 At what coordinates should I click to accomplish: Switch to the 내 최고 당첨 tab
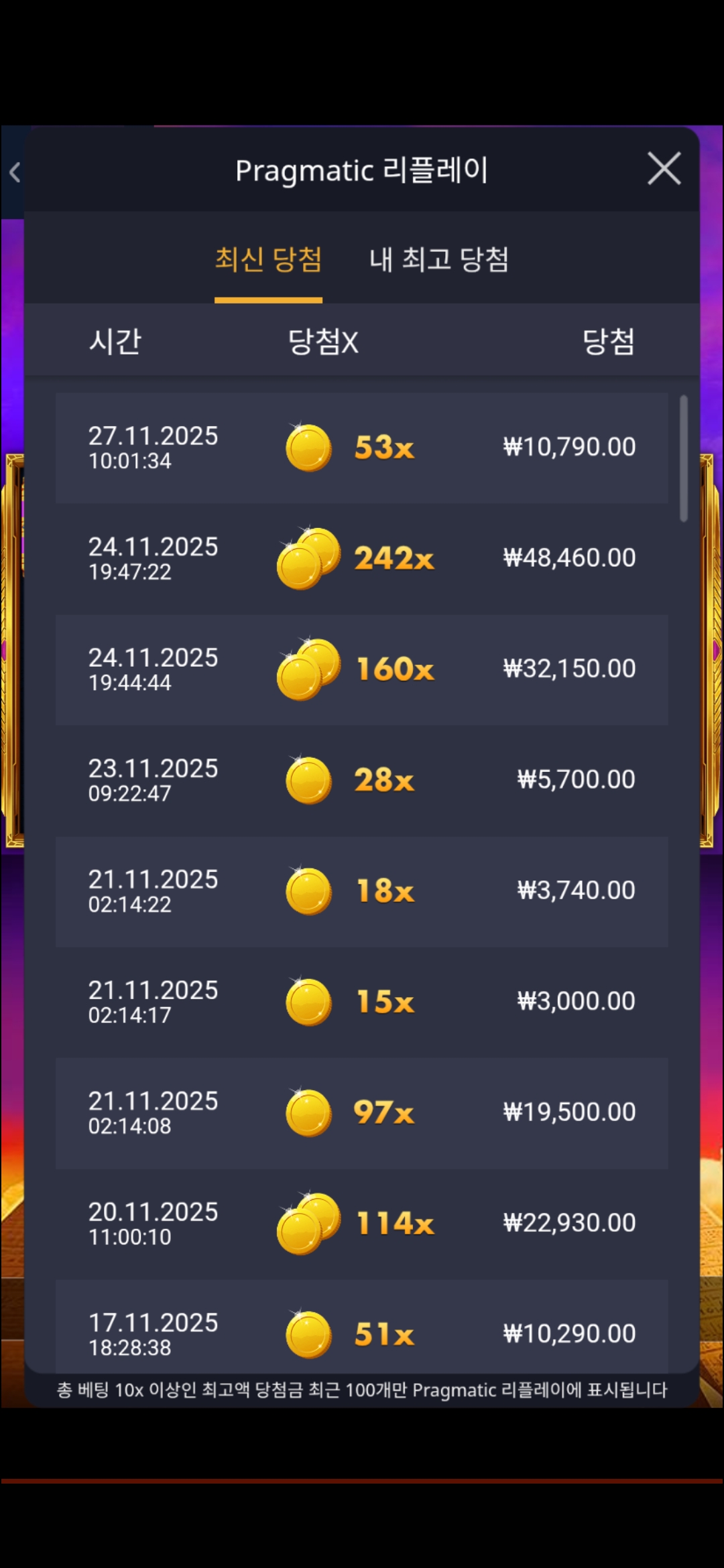tap(439, 260)
